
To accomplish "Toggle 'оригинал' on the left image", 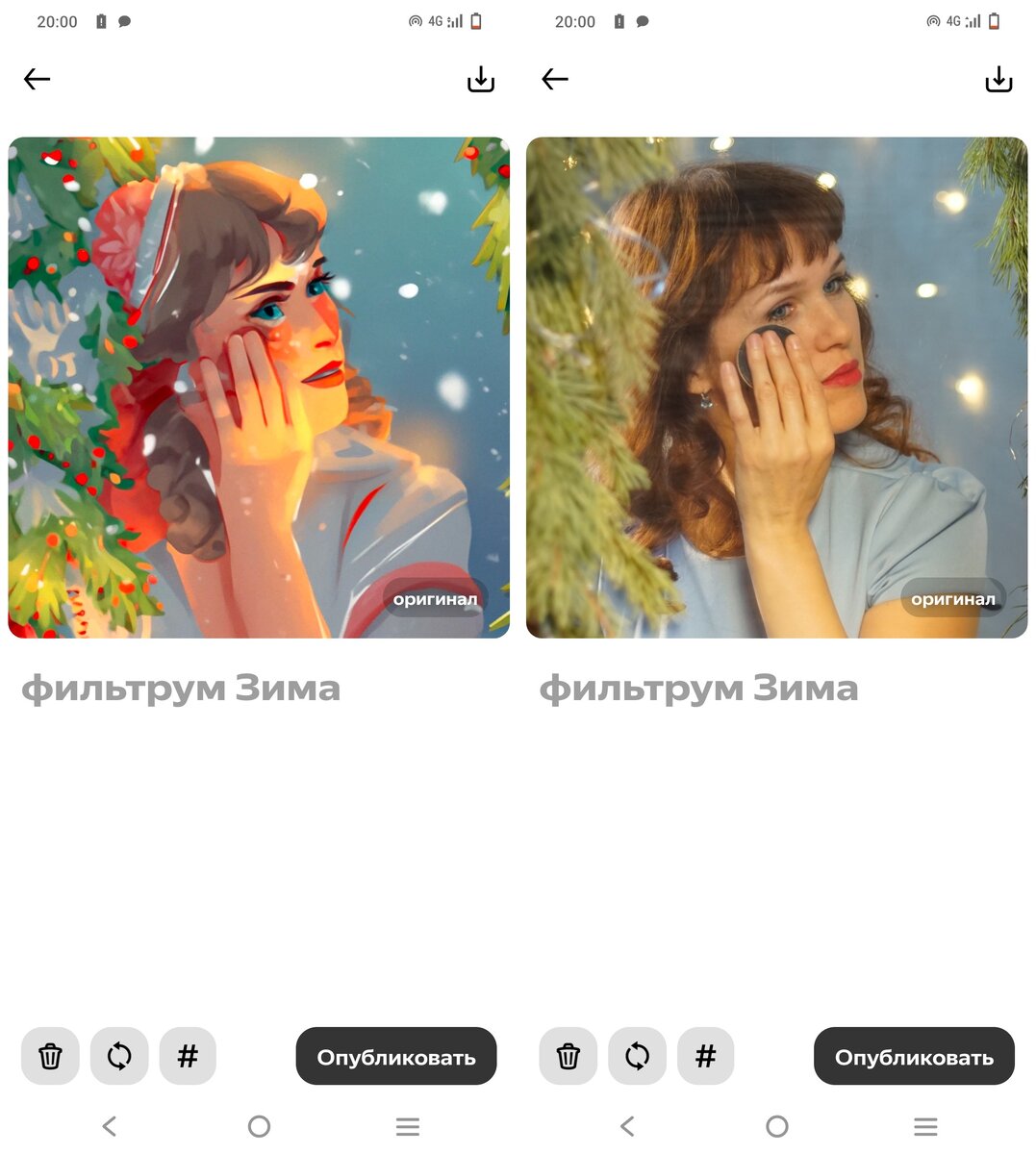I will pyautogui.click(x=434, y=597).
